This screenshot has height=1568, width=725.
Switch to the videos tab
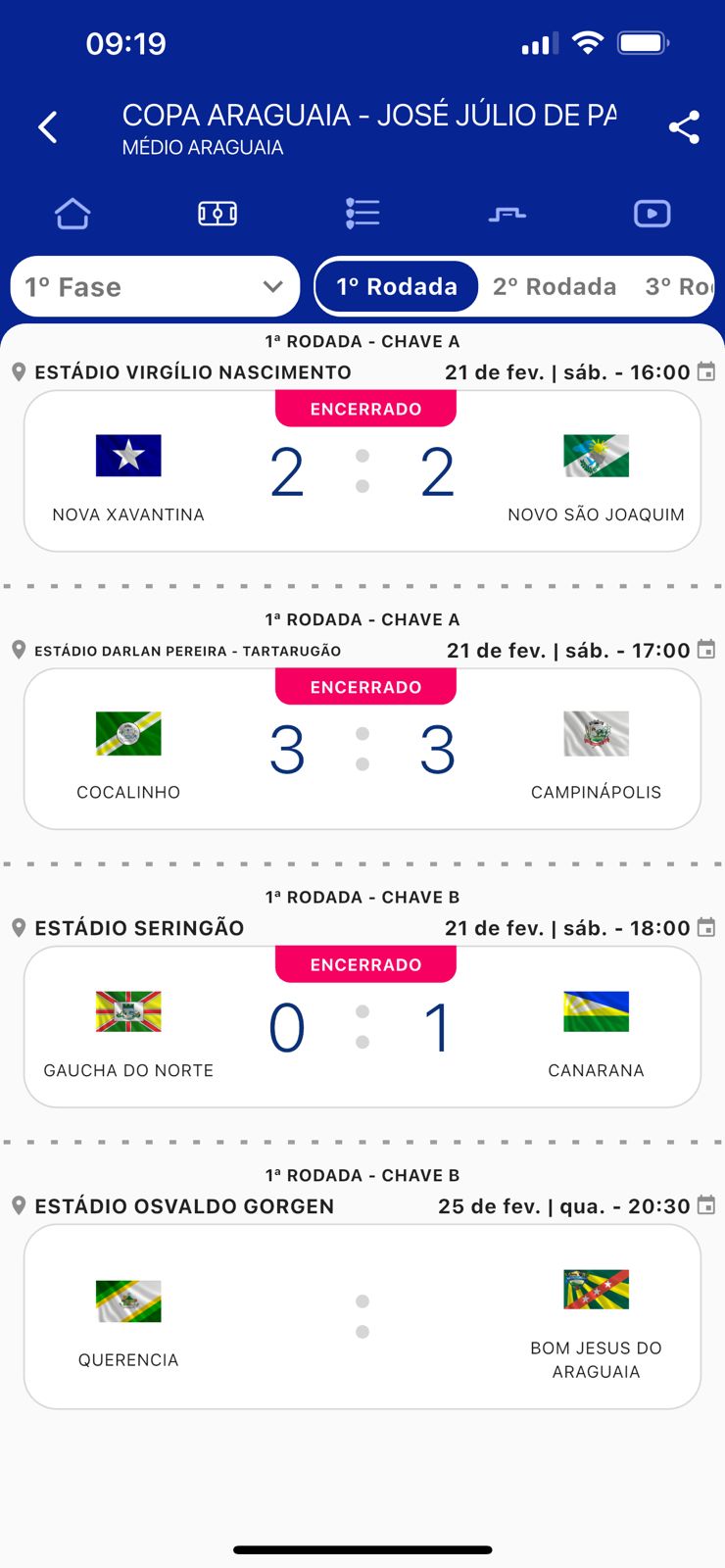(x=652, y=214)
